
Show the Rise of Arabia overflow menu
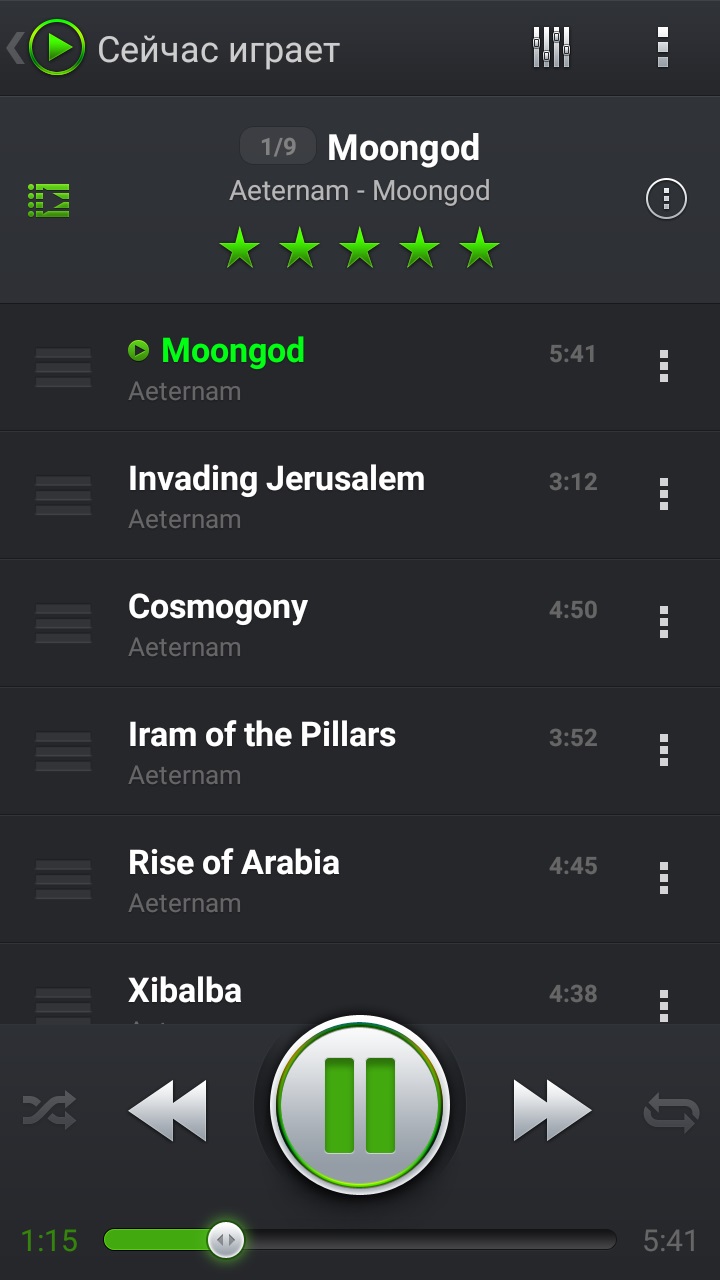(663, 878)
